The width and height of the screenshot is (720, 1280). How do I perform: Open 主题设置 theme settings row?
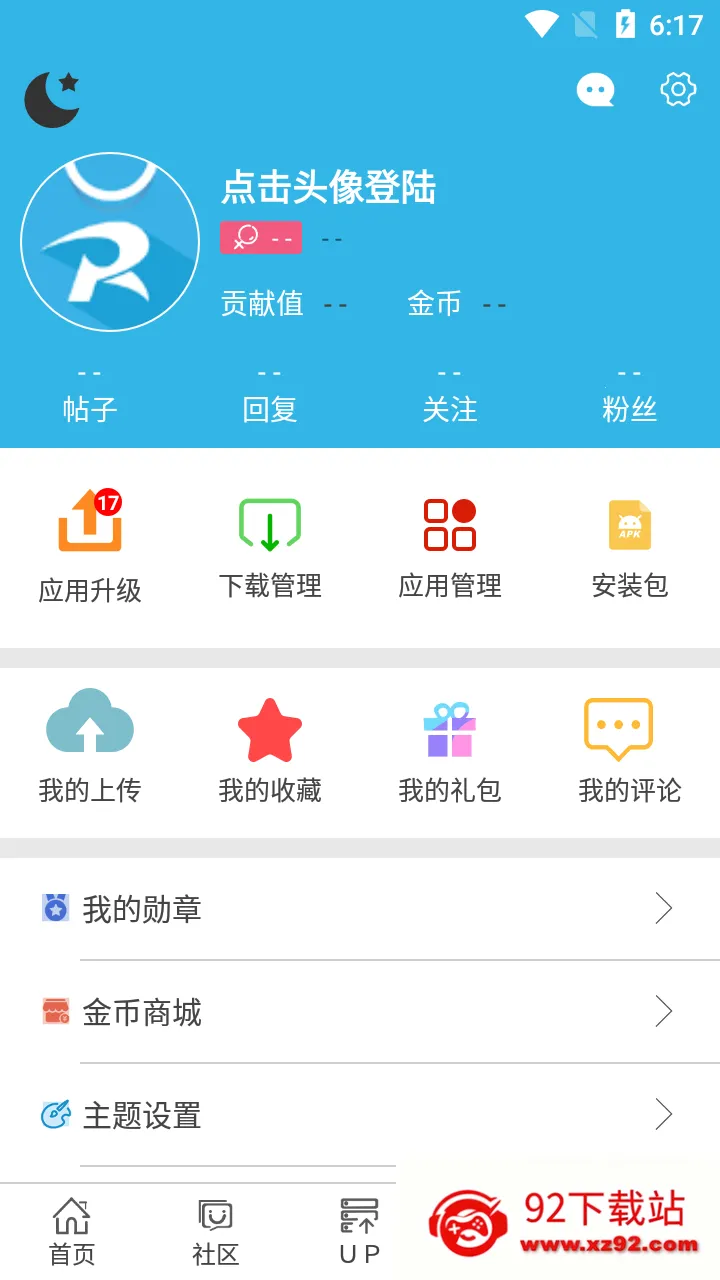point(360,1115)
